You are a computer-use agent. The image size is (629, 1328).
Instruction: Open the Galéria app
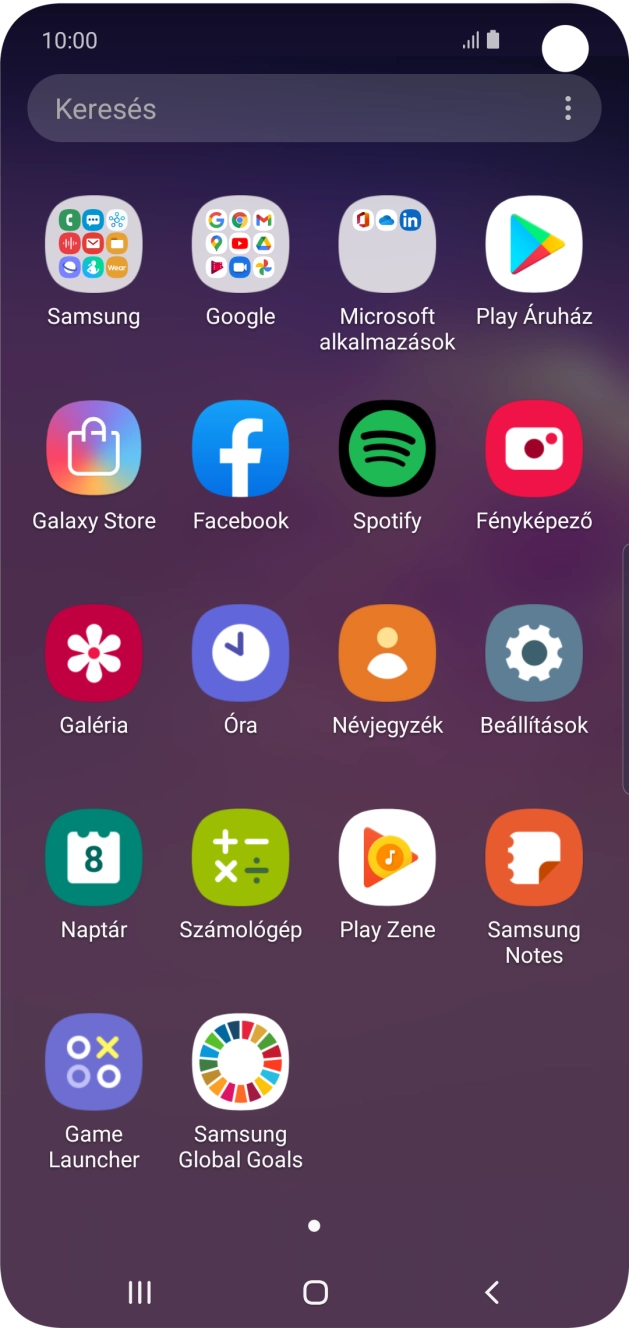click(94, 653)
